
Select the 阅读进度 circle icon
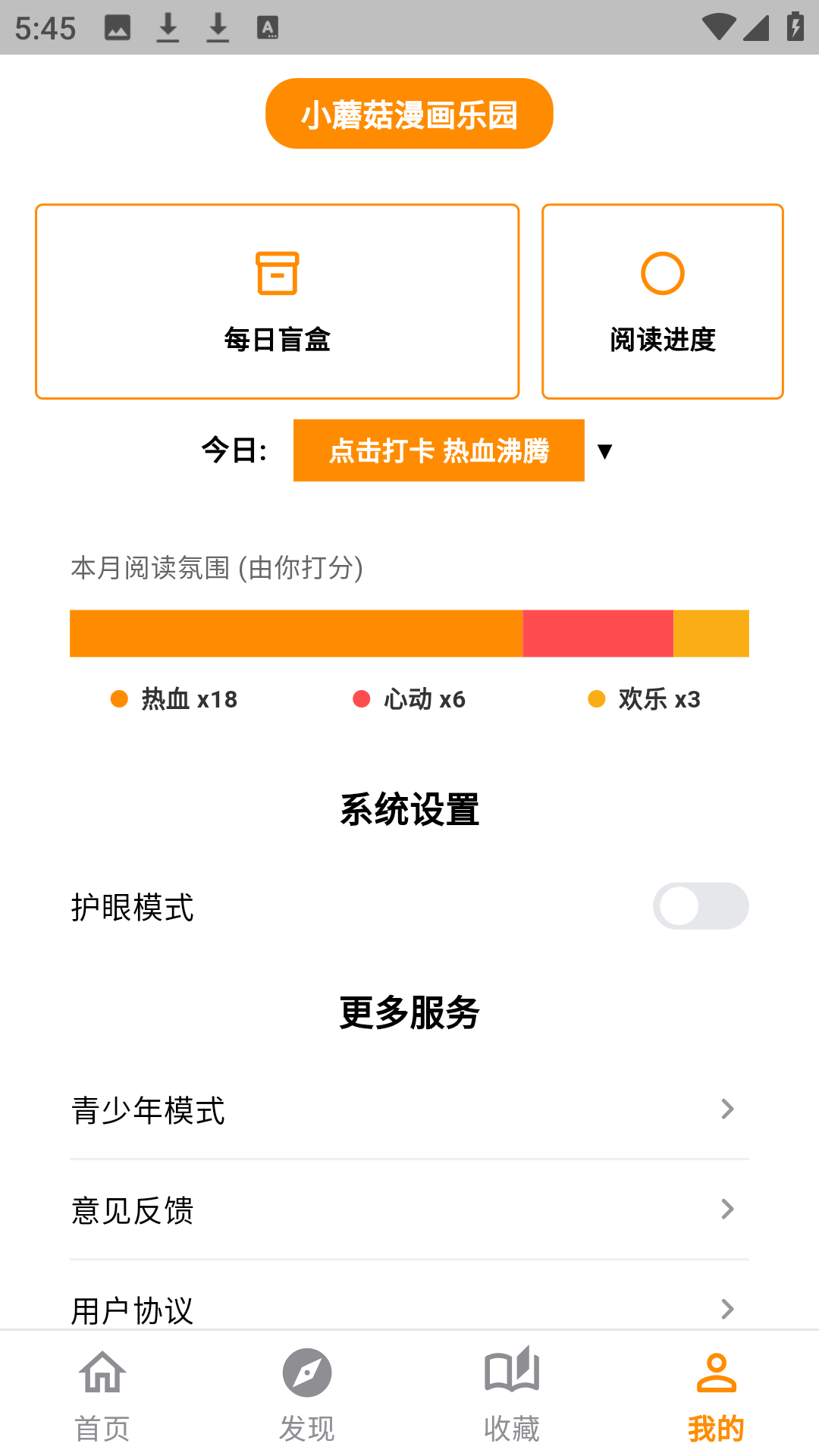point(662,274)
